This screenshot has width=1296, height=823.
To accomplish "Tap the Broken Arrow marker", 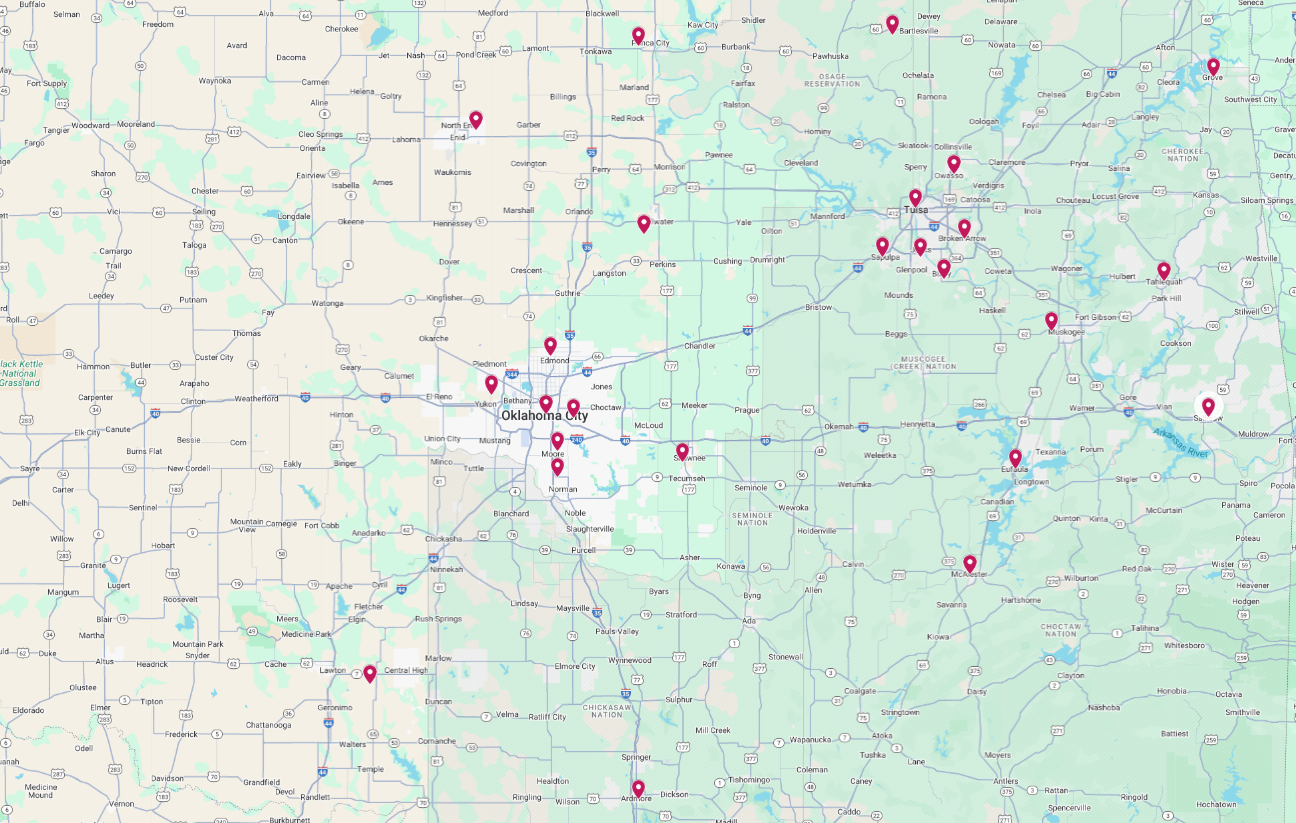I will point(964,228).
